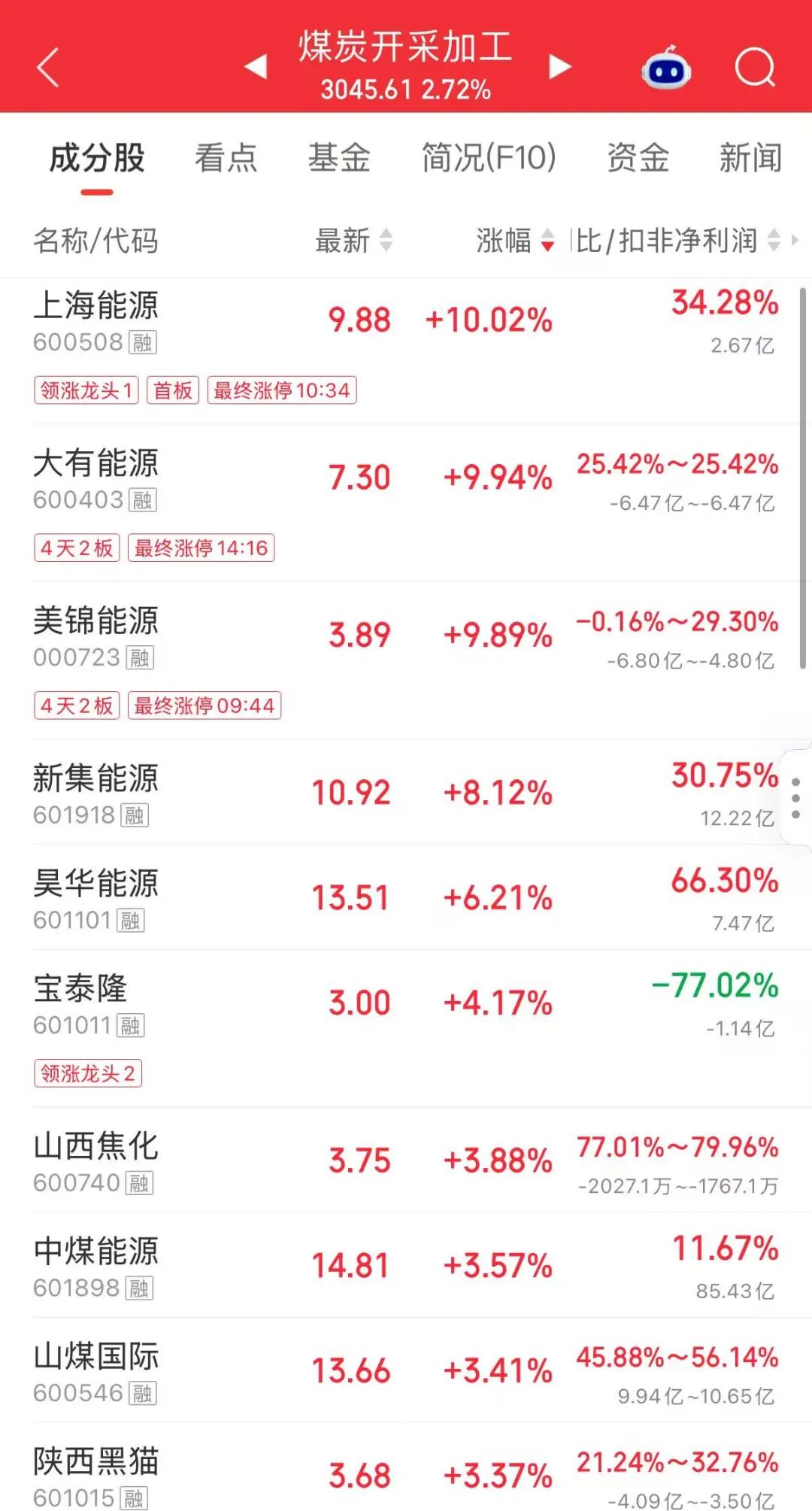The height and width of the screenshot is (1511, 812).
Task: Switch to the 资金 tab
Action: click(x=638, y=158)
